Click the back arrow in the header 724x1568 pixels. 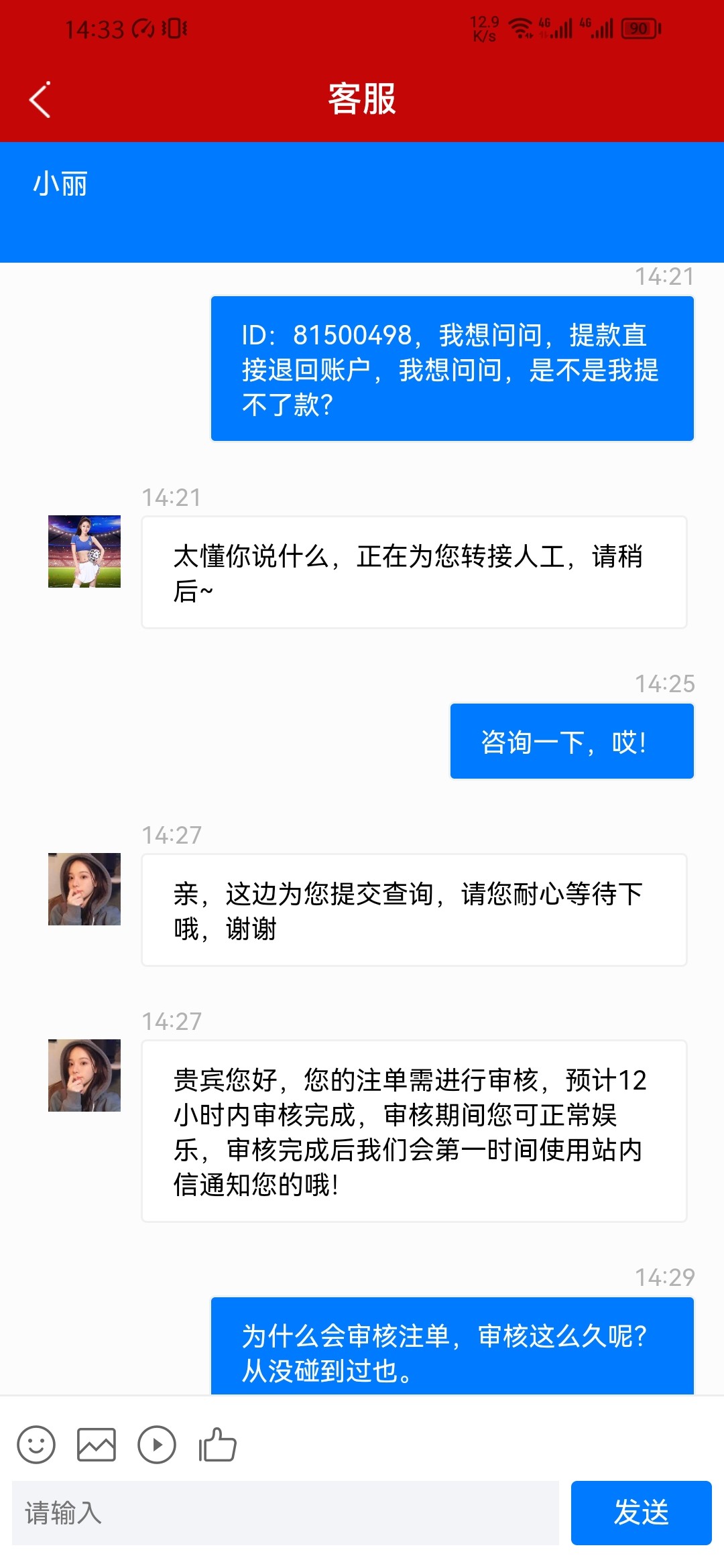(x=40, y=101)
